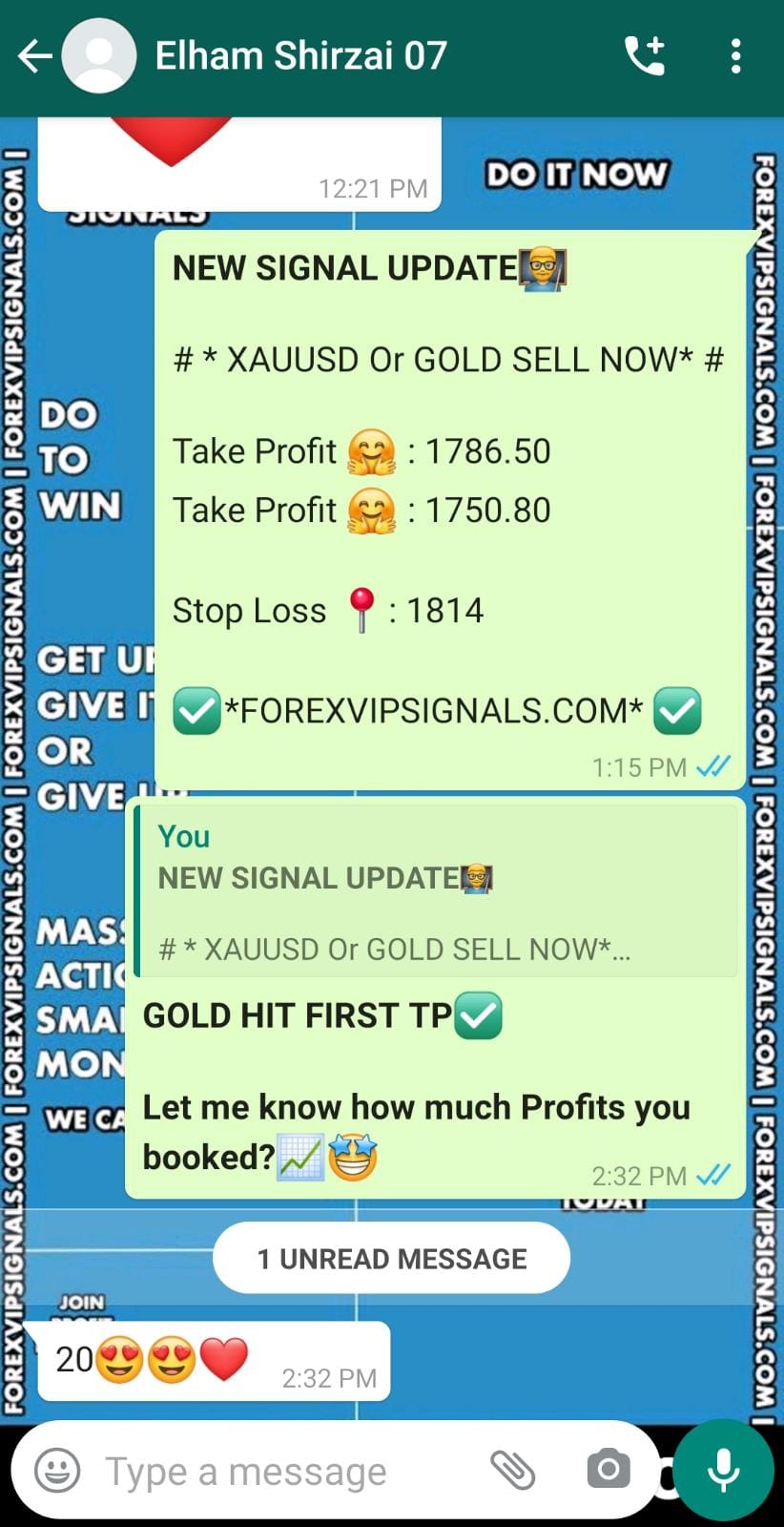Open the three-dot overflow menu
Viewport: 784px width, 1527px height.
coord(735,56)
